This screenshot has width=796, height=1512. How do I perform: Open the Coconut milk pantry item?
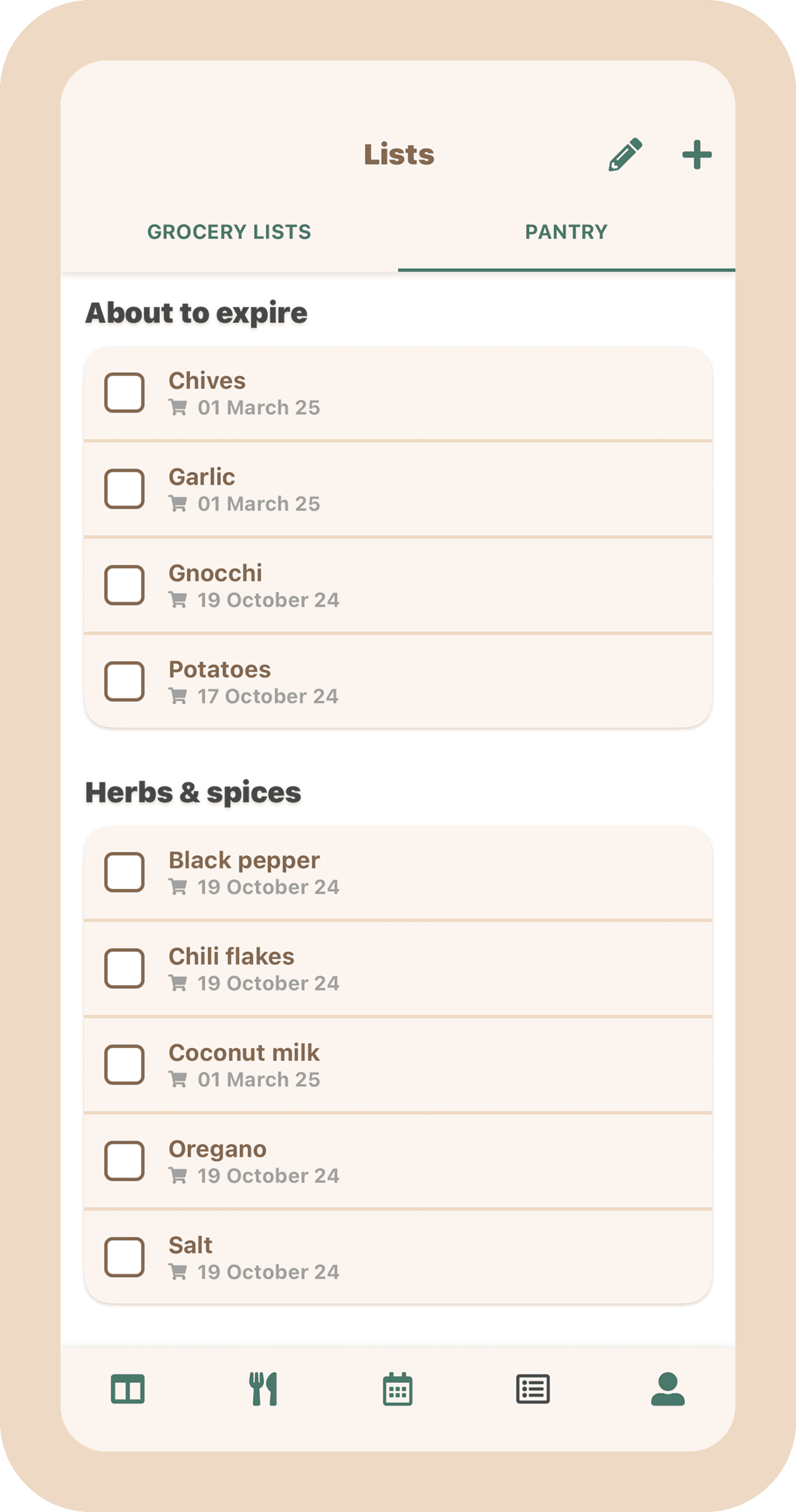[x=244, y=1052]
